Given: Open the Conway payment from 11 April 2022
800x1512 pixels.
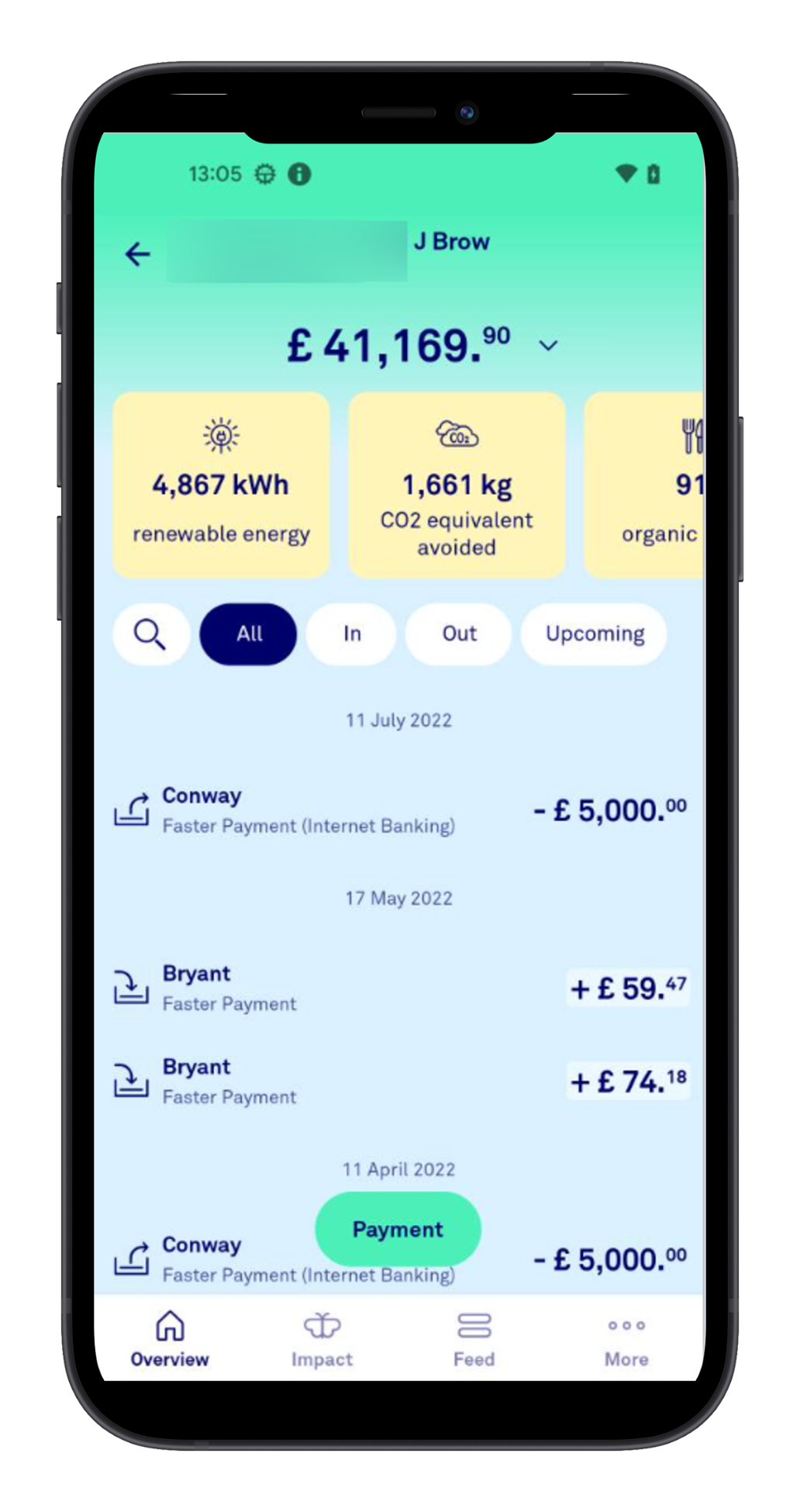Looking at the screenshot, I should click(400, 1259).
